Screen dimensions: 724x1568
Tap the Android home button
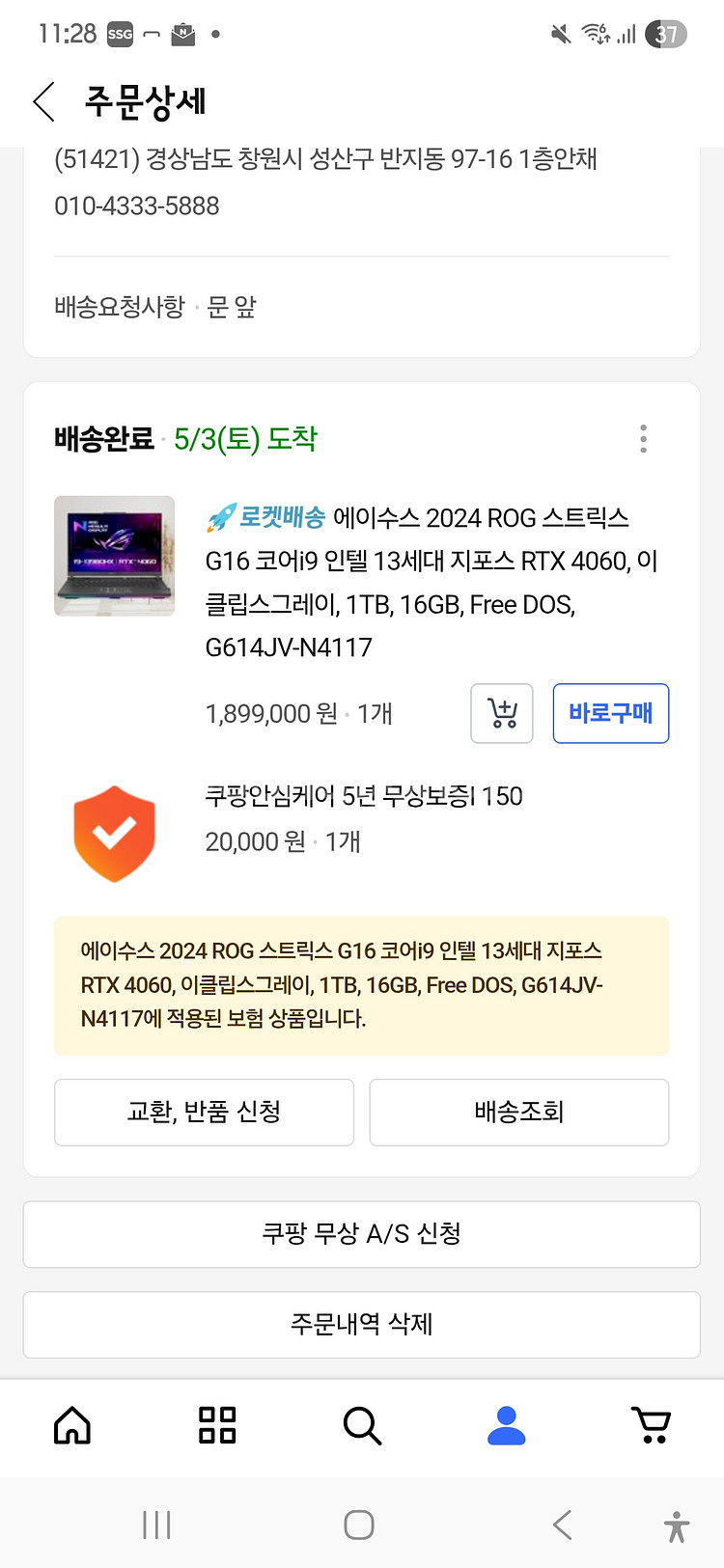358,1525
